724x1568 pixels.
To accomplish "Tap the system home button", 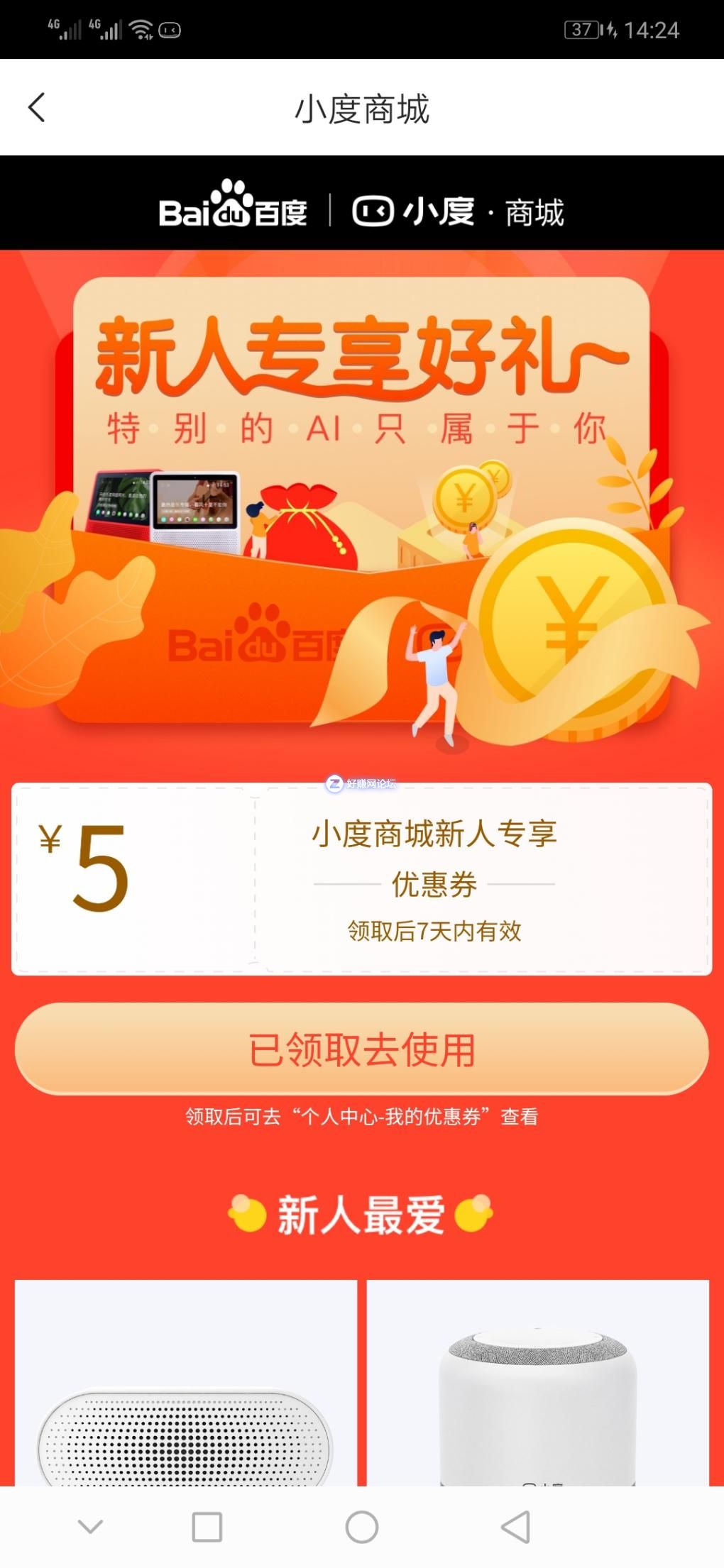I will (361, 1527).
